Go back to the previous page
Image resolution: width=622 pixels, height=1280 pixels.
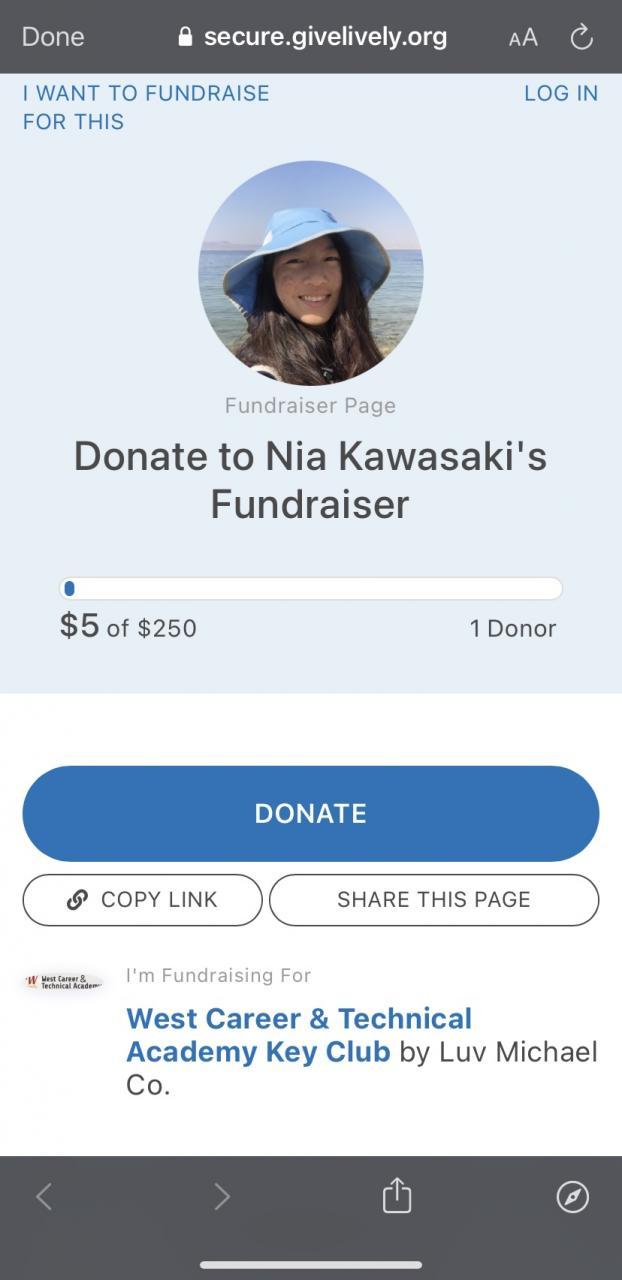click(x=44, y=1196)
